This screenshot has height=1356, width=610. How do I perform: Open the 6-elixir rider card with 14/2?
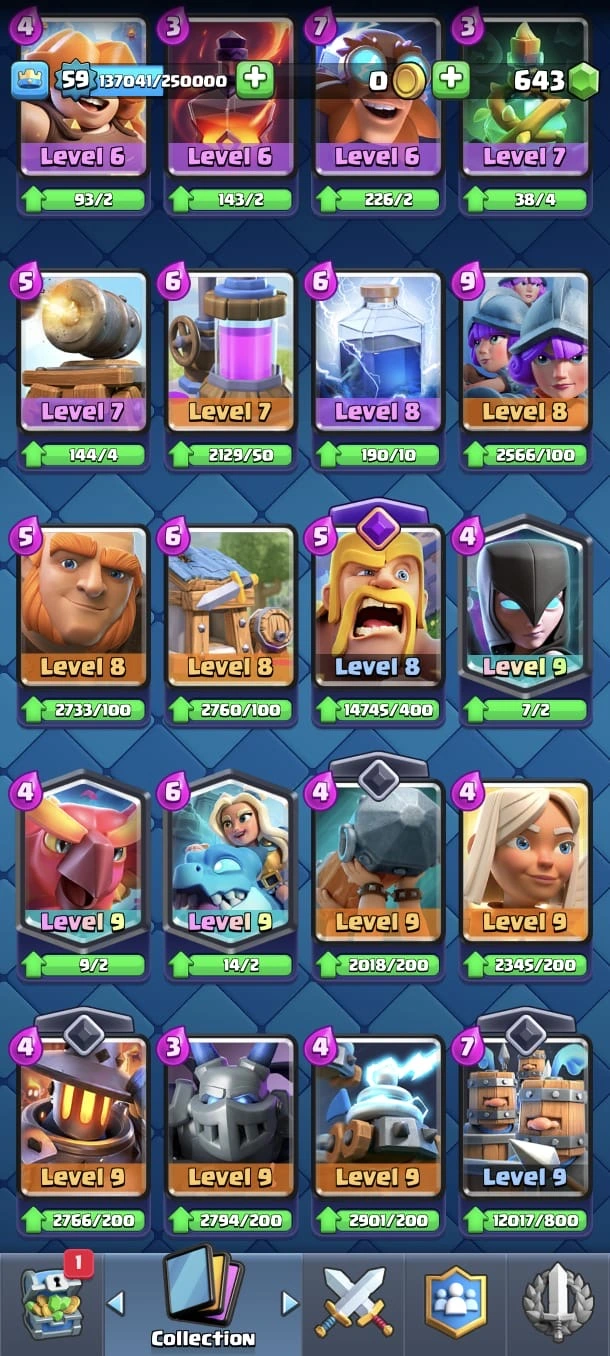pos(231,860)
